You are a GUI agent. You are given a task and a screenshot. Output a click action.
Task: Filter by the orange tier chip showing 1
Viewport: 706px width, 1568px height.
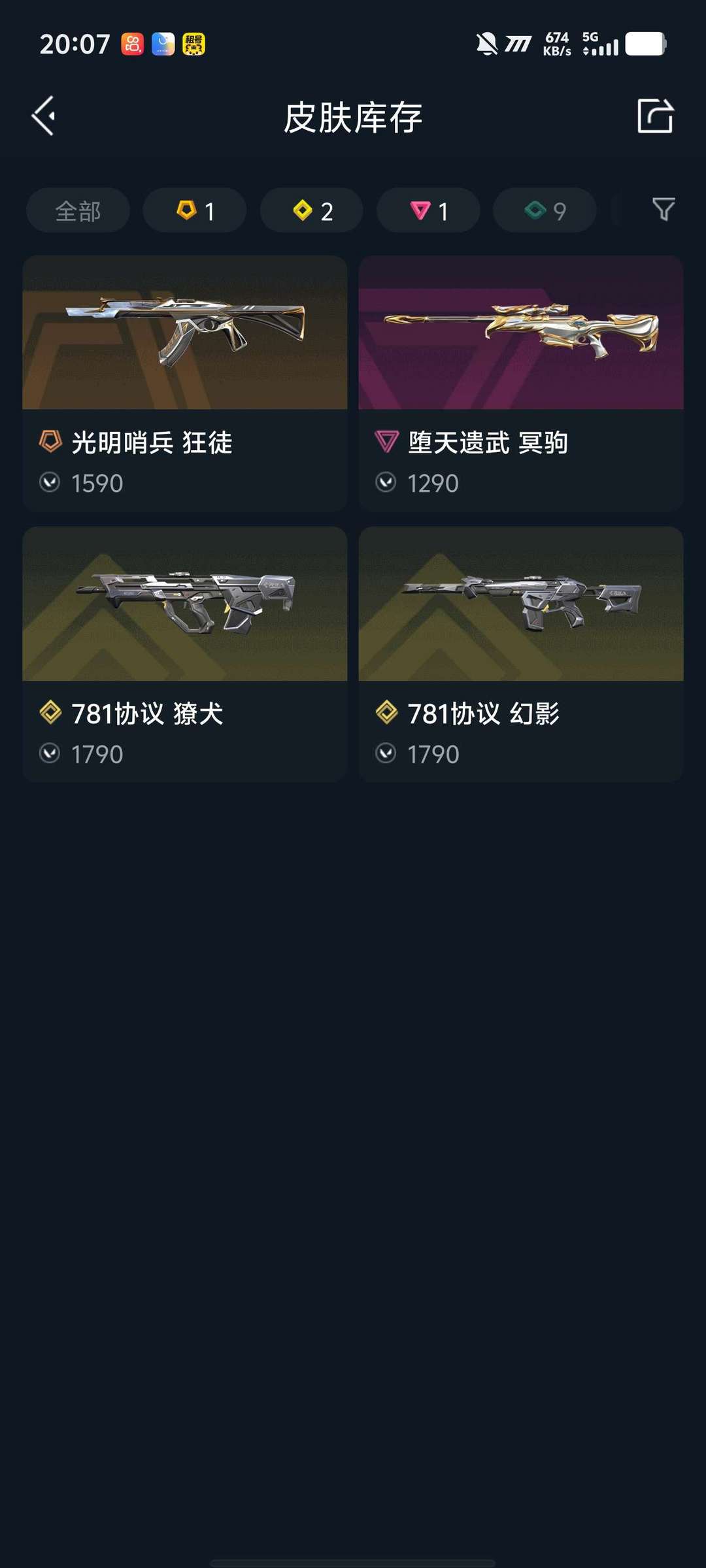(195, 210)
